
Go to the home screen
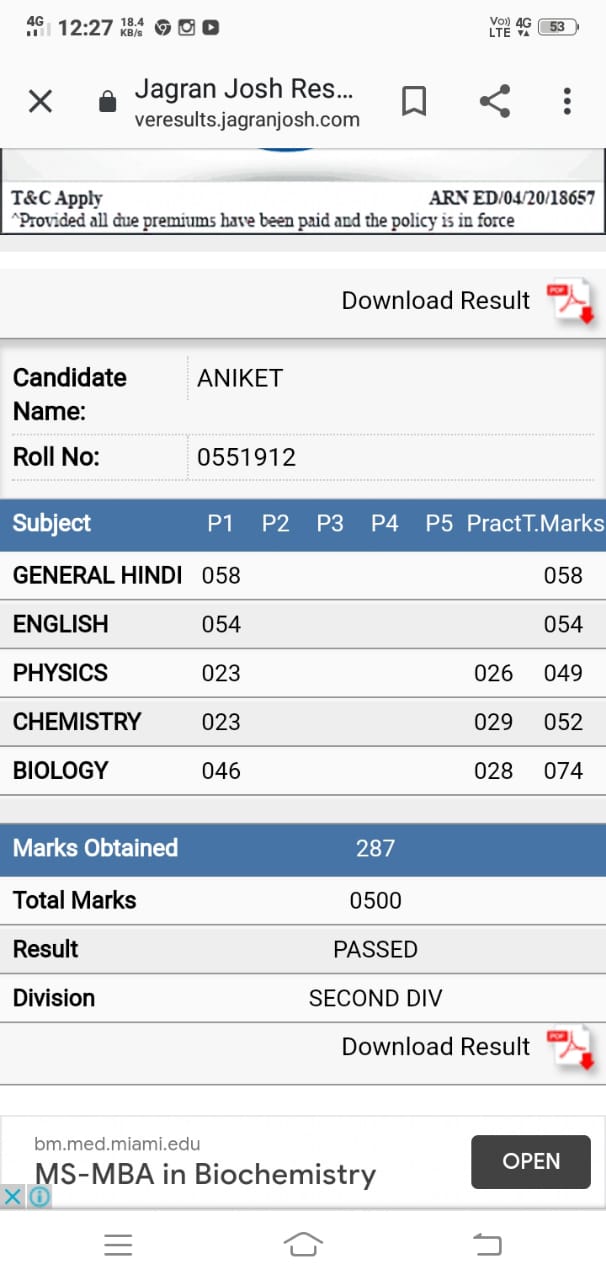click(303, 1243)
